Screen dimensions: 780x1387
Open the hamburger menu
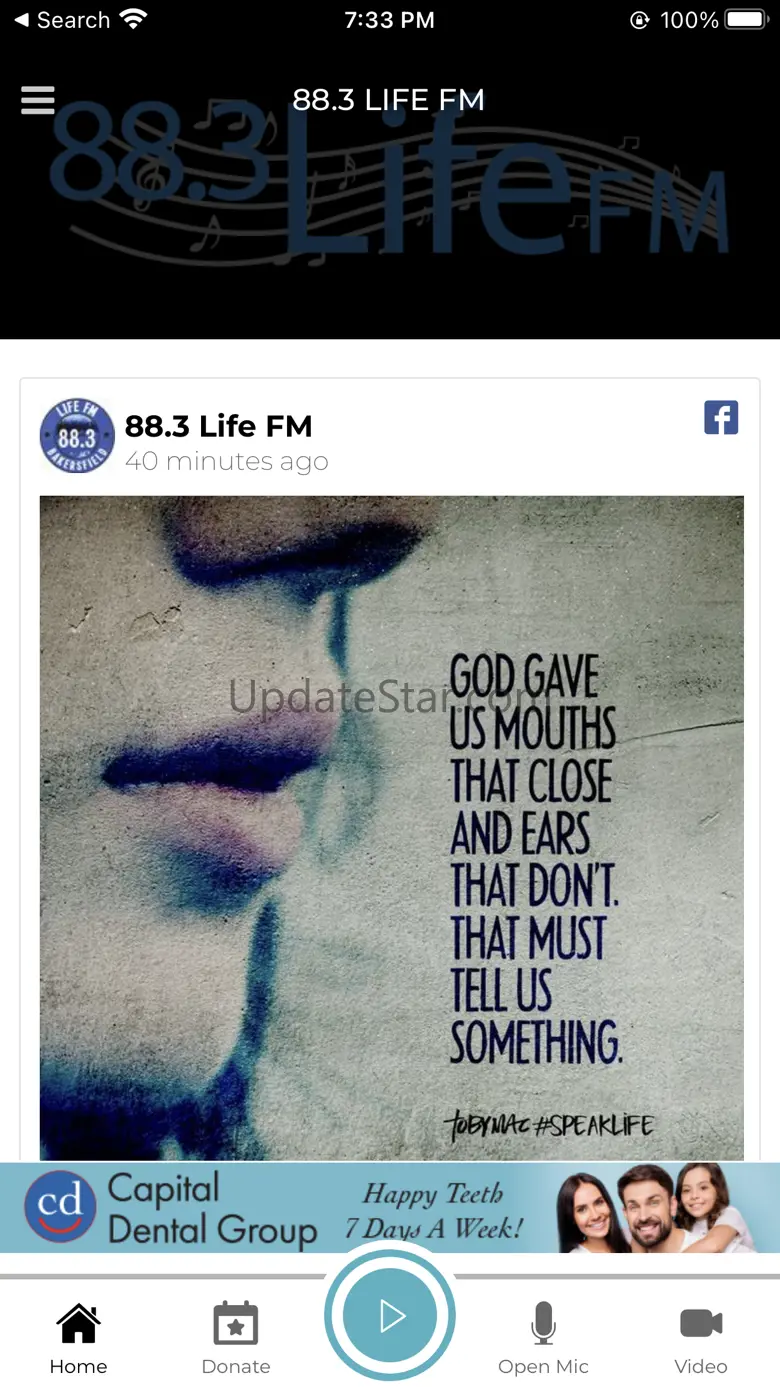tap(38, 100)
